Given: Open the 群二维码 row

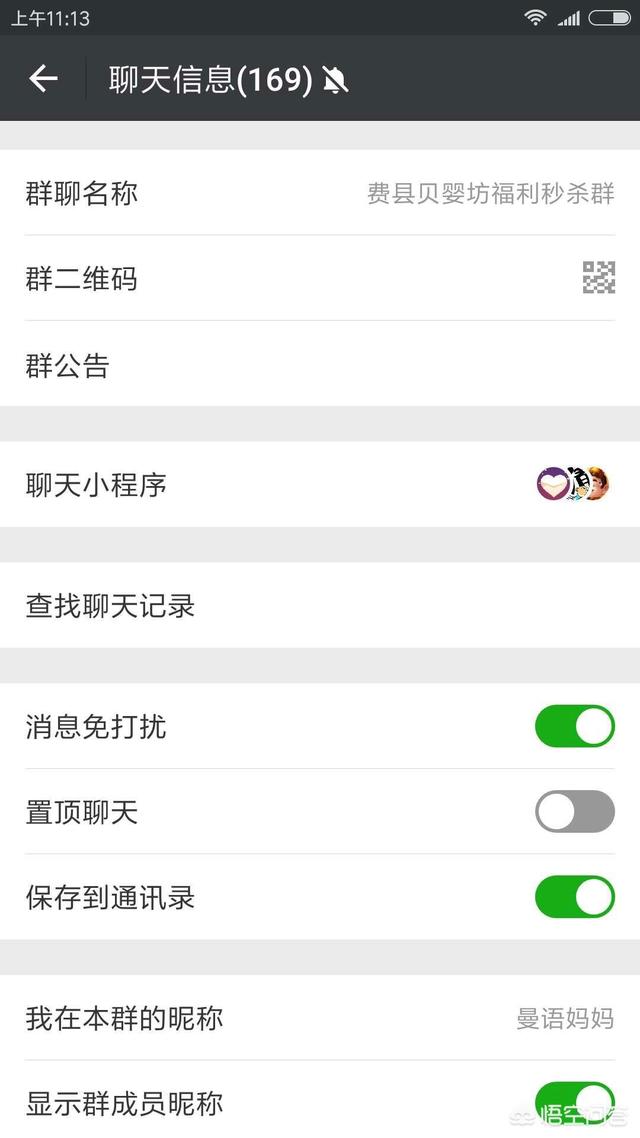Looking at the screenshot, I should [x=320, y=278].
